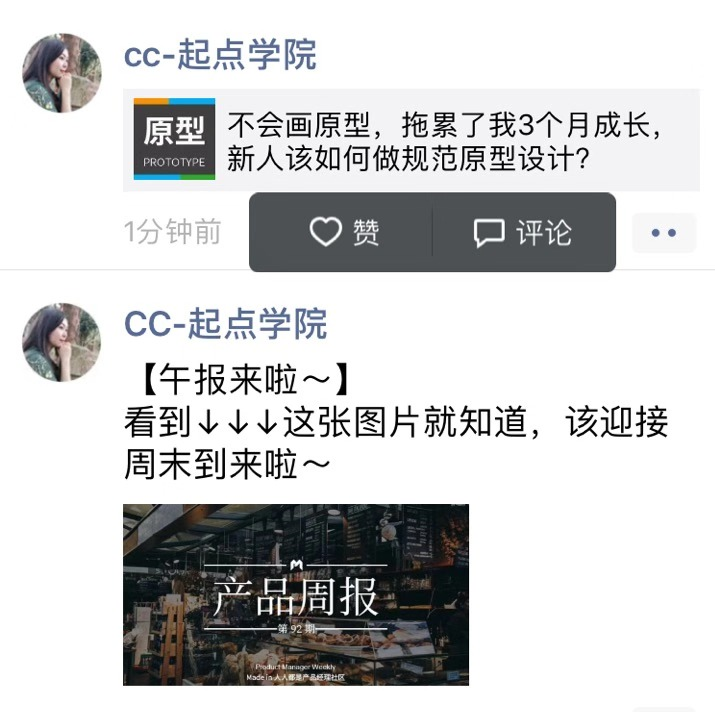Open CC-起点学院 profile name on 午报 post

[226, 324]
